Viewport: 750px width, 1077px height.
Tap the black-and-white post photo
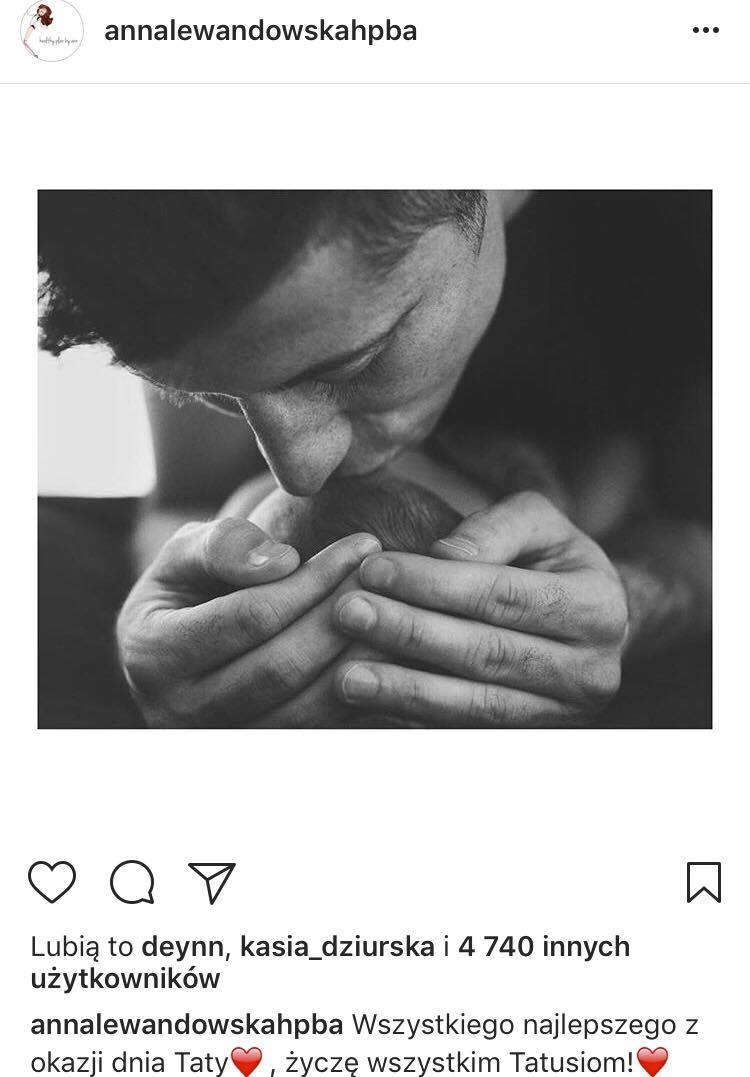click(x=375, y=459)
